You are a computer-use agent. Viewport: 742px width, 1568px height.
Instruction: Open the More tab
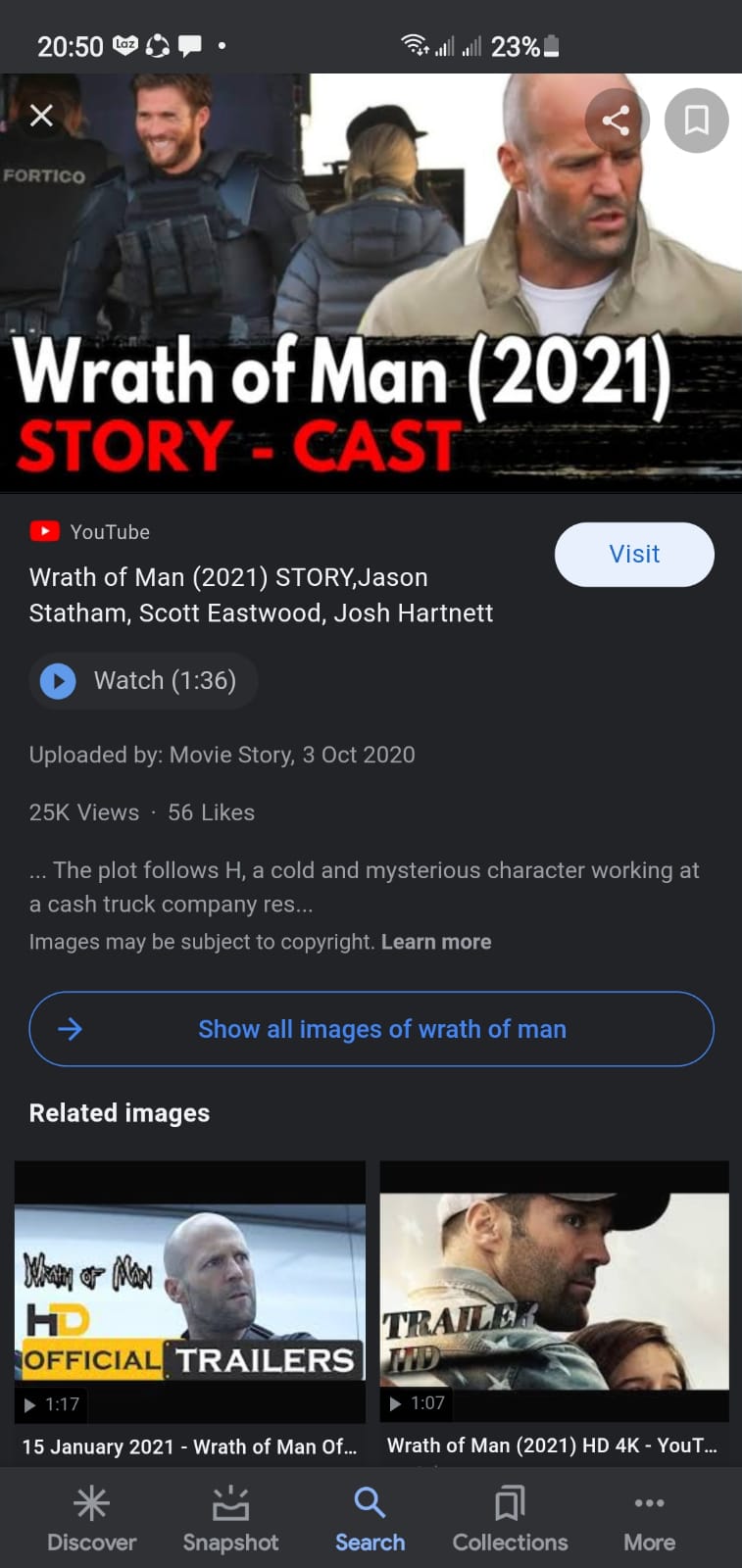pyautogui.click(x=649, y=1518)
